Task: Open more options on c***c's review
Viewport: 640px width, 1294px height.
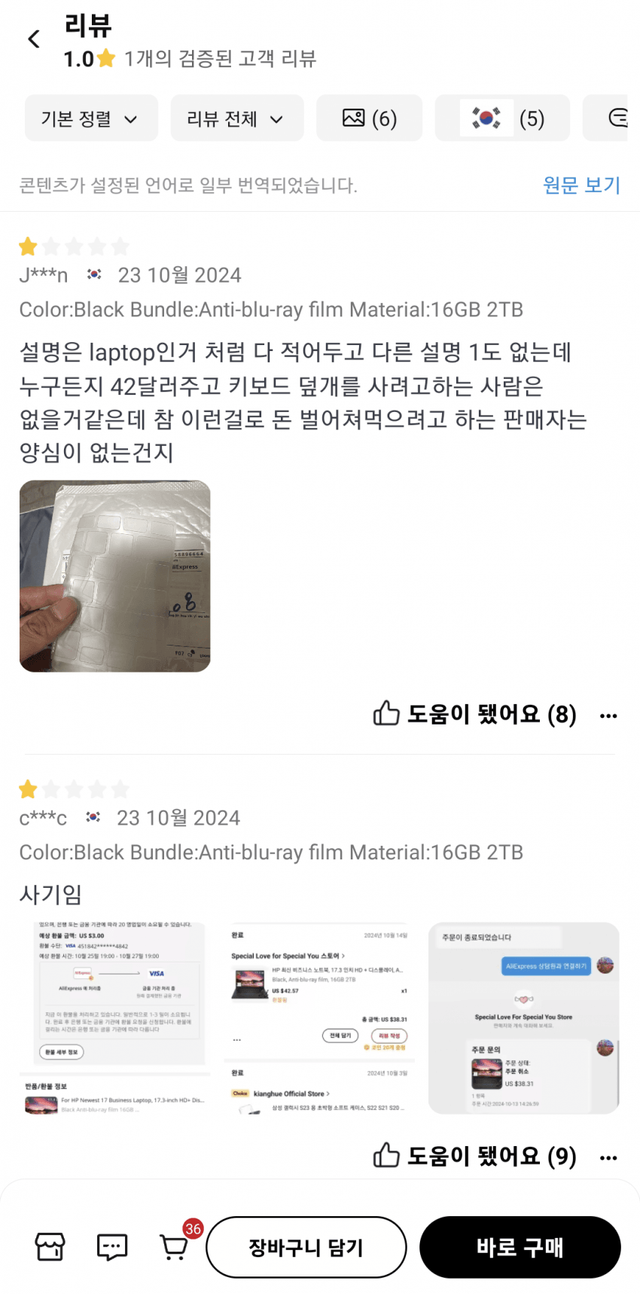Action: click(608, 1157)
